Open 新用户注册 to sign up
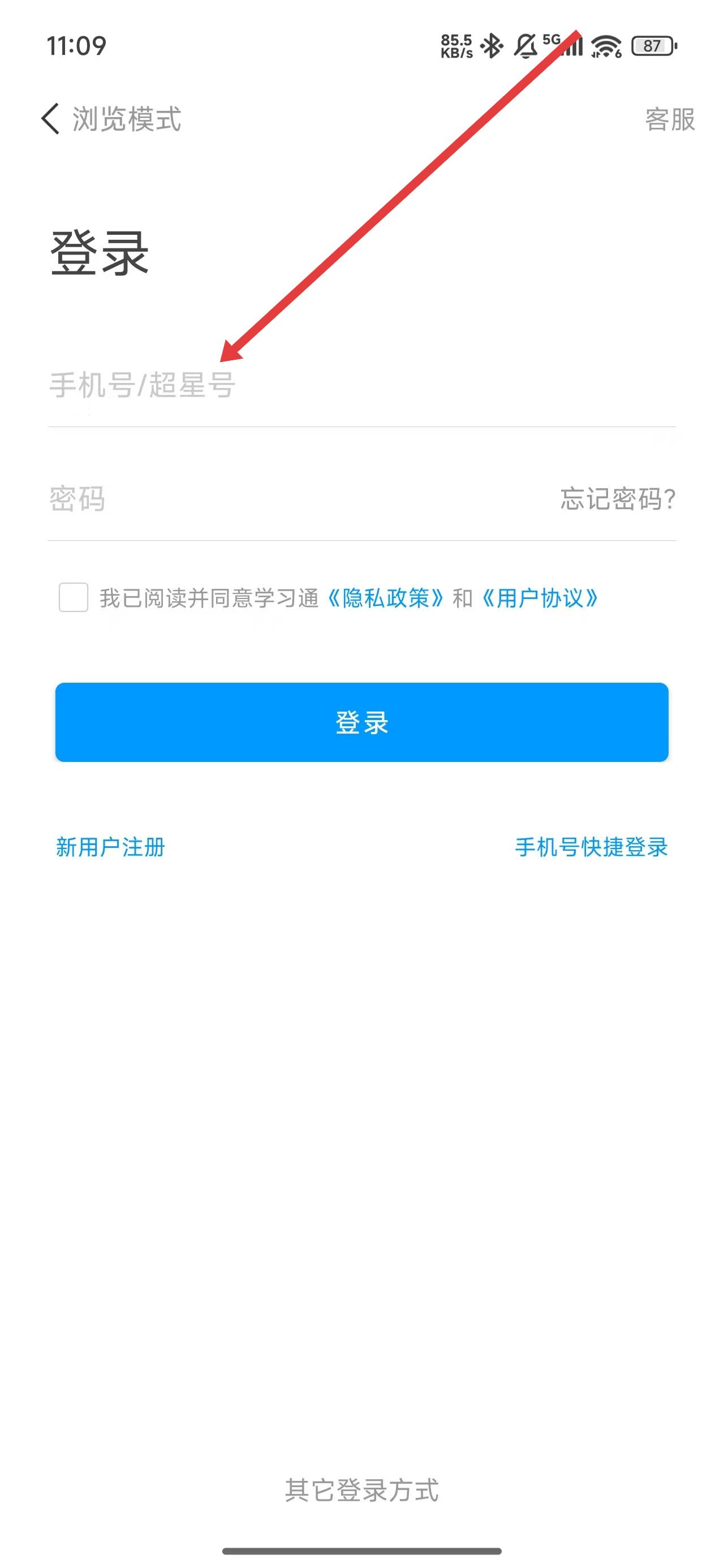The height and width of the screenshot is (1568, 724). click(x=110, y=847)
